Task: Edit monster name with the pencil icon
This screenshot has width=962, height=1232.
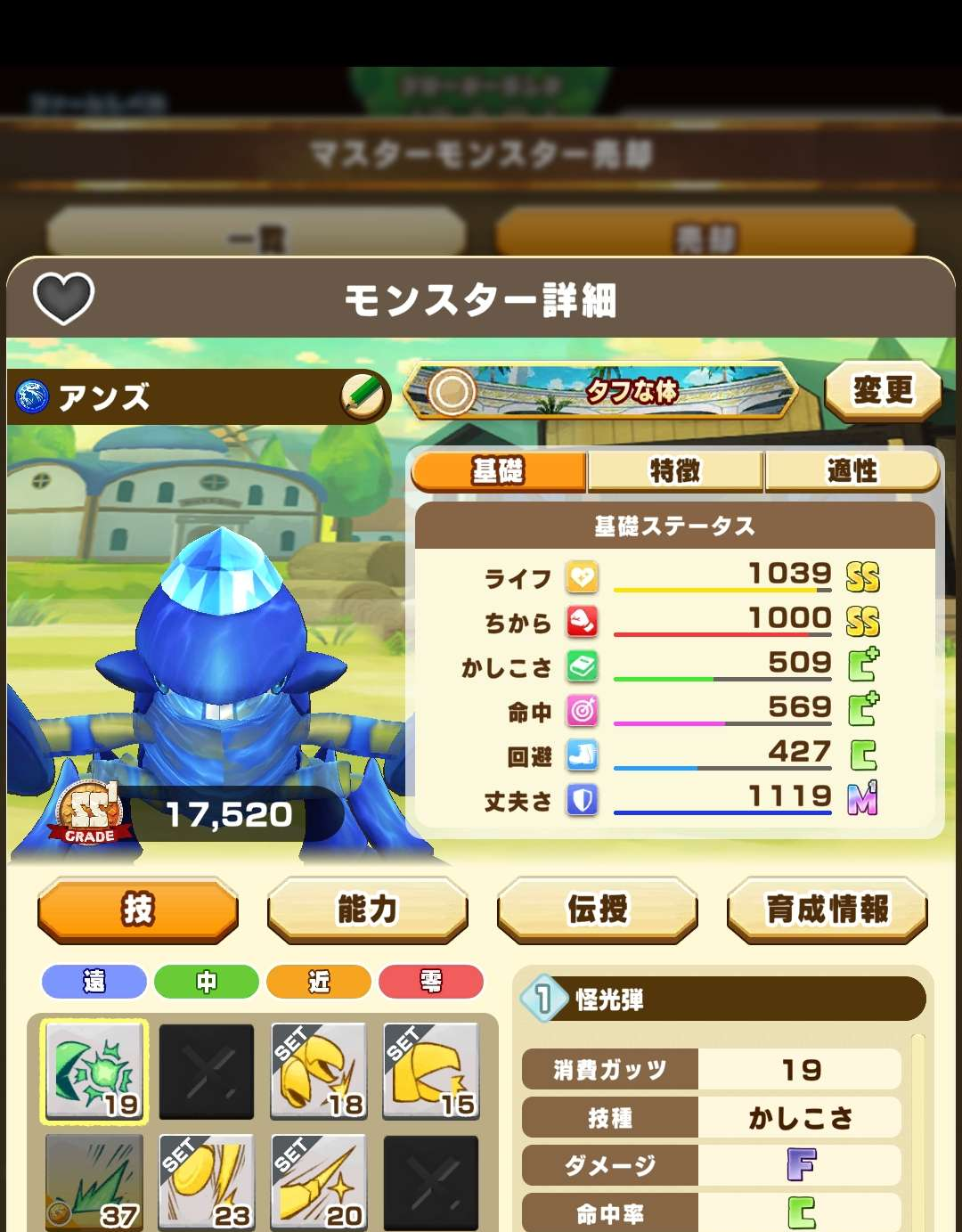Action: pyautogui.click(x=363, y=395)
